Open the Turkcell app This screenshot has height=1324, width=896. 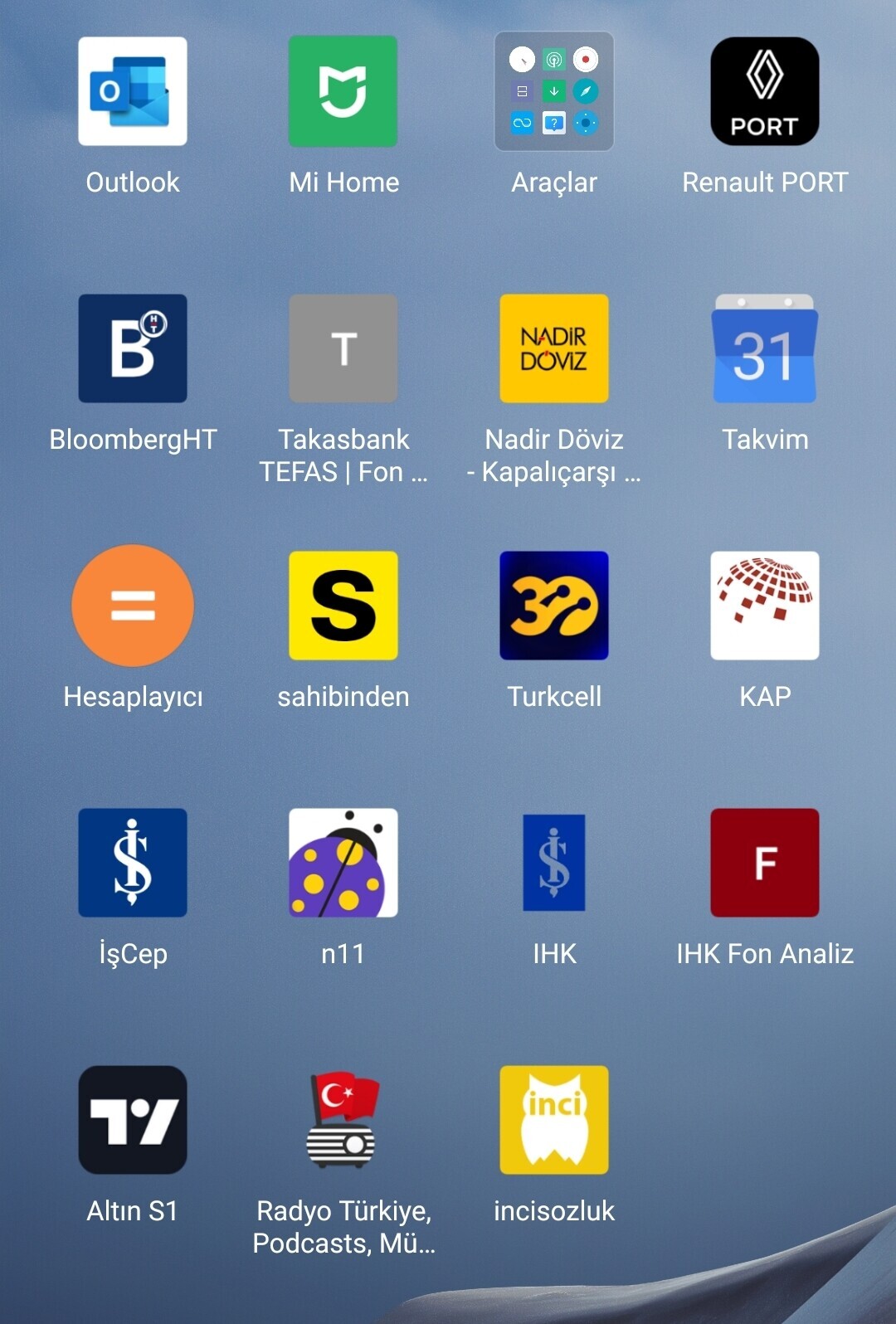[554, 606]
